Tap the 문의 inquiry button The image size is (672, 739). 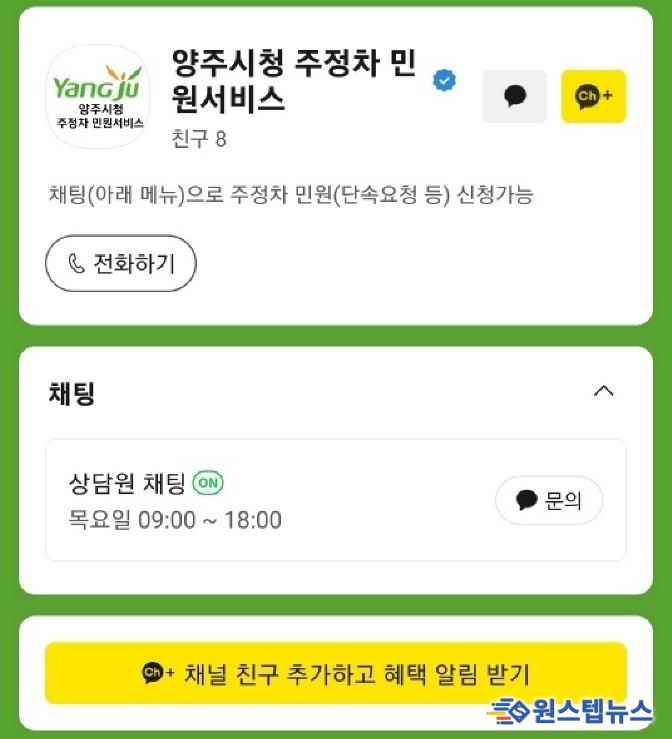(549, 501)
